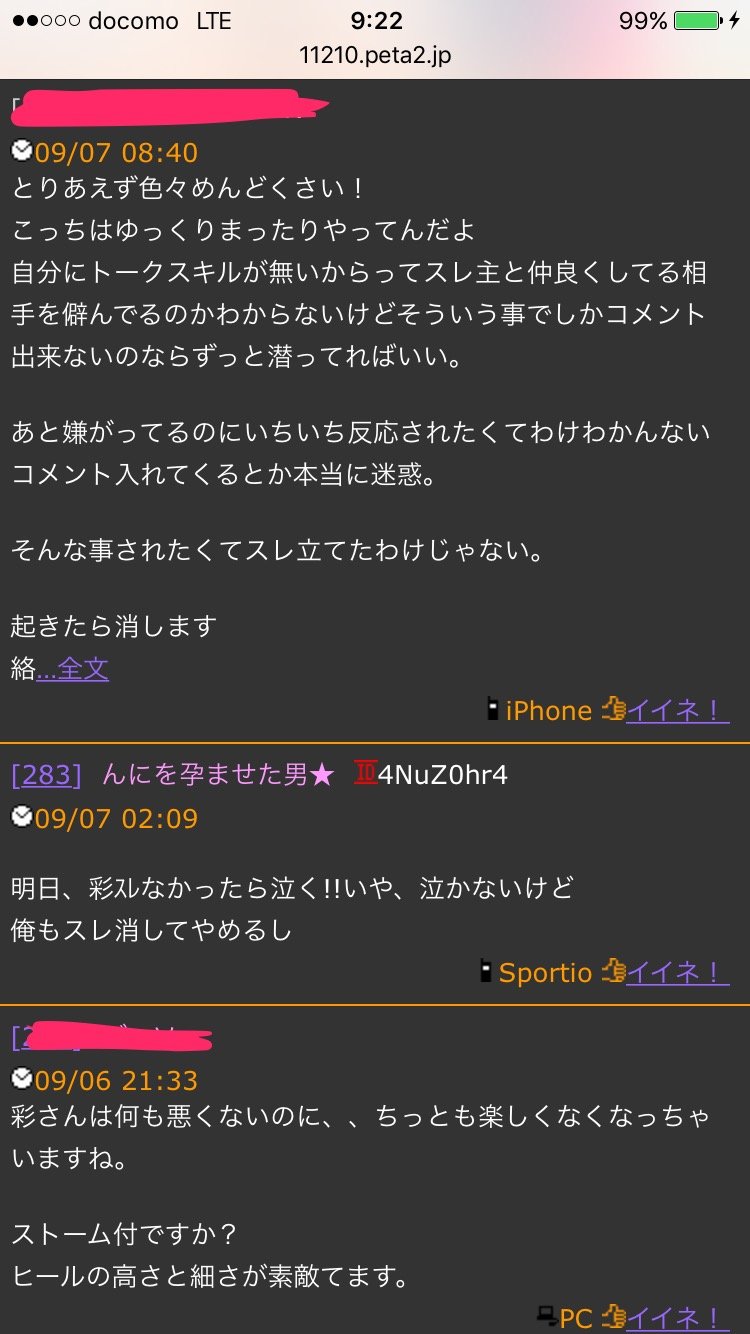Open post number [283] link
Image resolution: width=750 pixels, height=1334 pixels.
click(45, 774)
